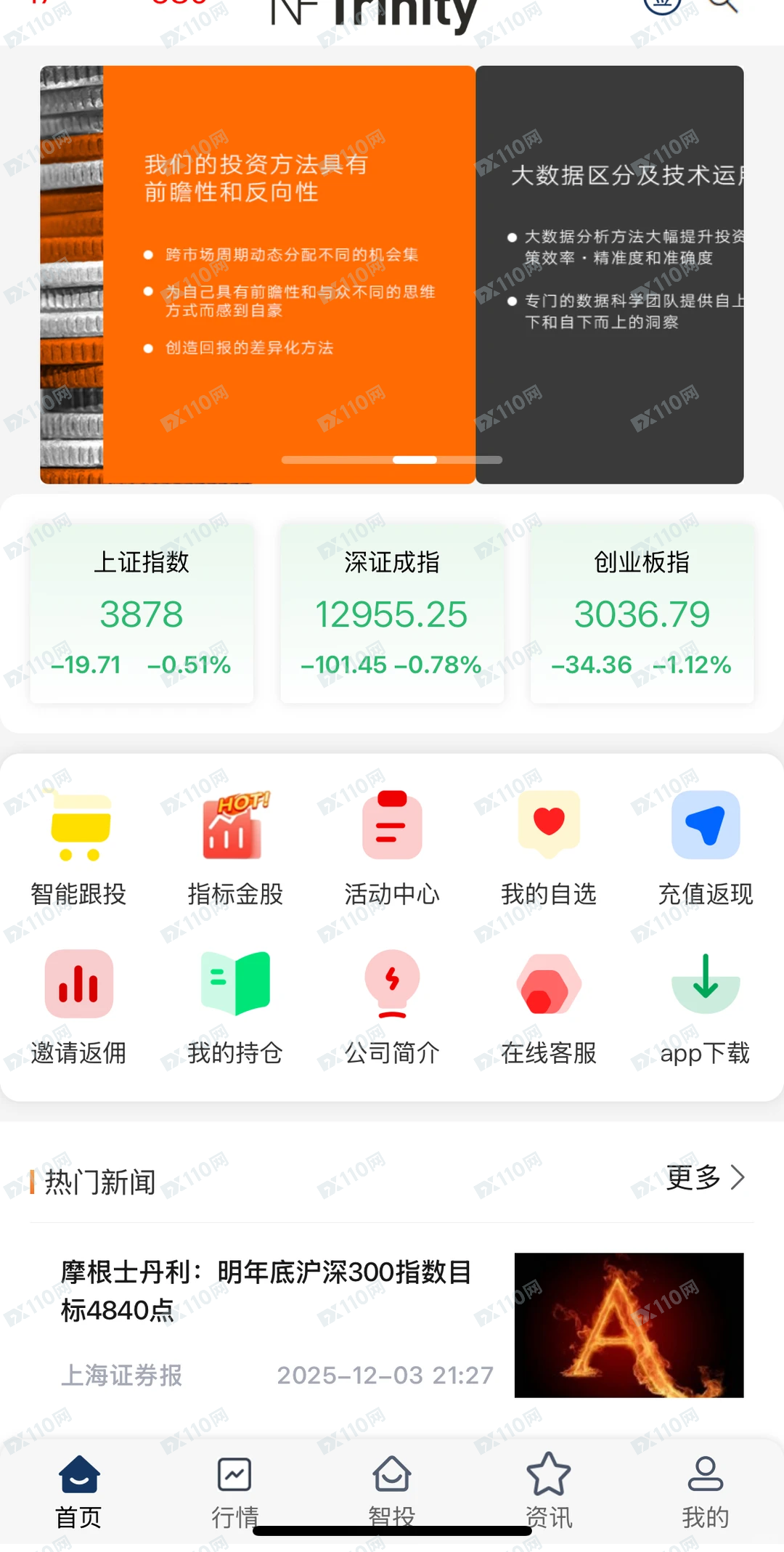This screenshot has width=784, height=1552.
Task: Select the 指标金股 hot stocks icon
Action: [234, 850]
